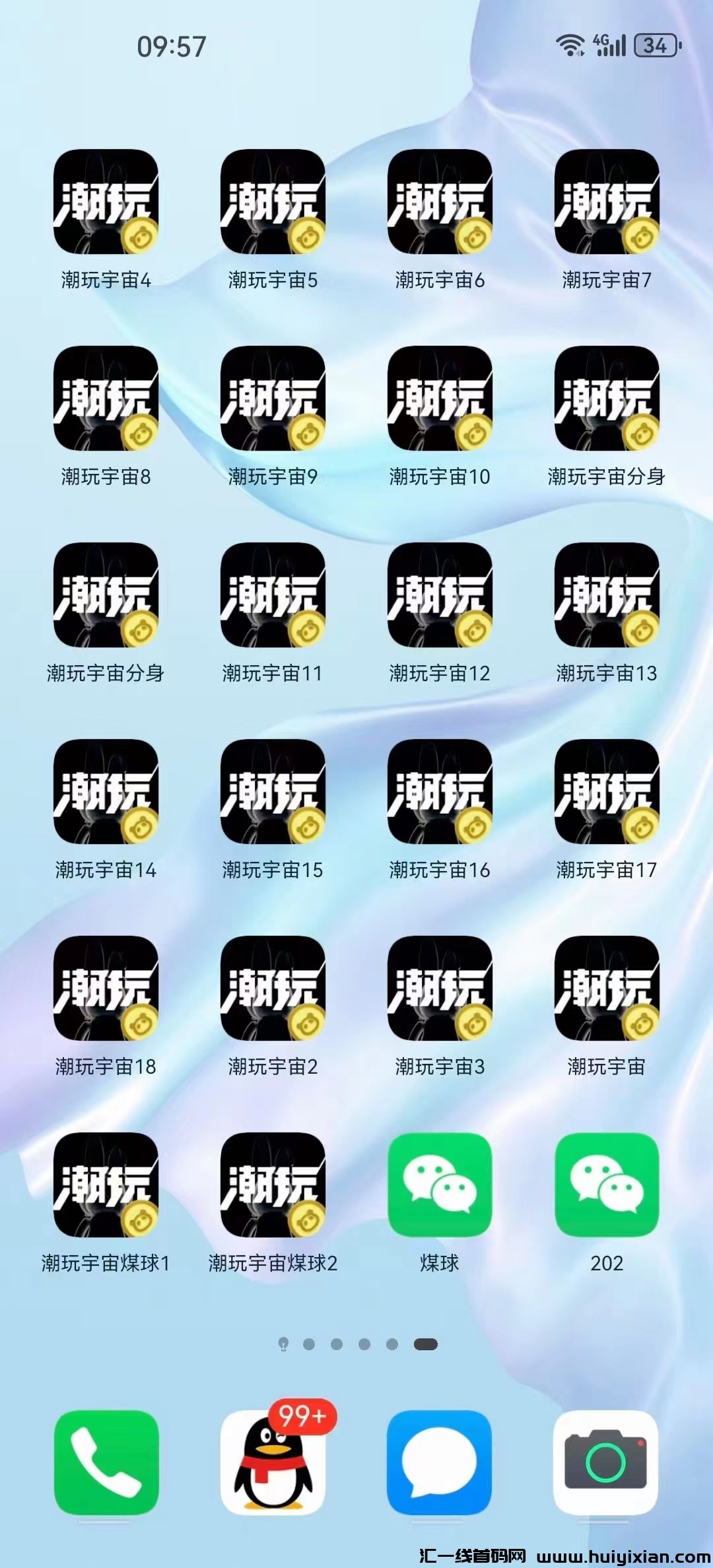Launch 潮玩宇宙16
Viewport: 713px width, 1568px height.
(x=440, y=792)
